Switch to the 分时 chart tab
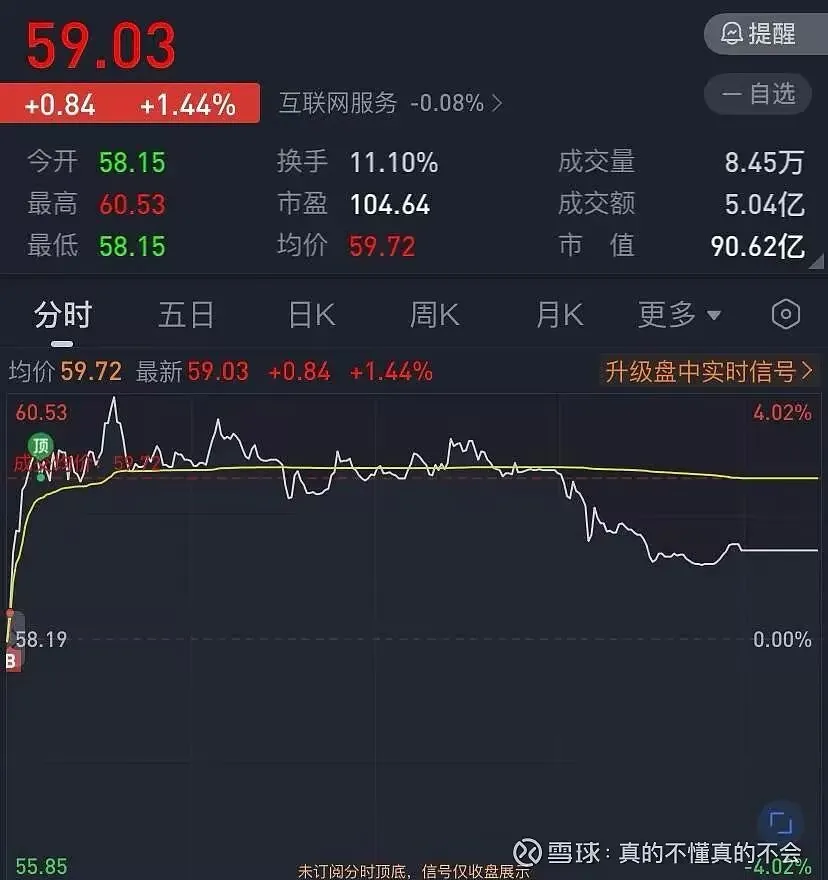The image size is (828, 880). pyautogui.click(x=62, y=315)
